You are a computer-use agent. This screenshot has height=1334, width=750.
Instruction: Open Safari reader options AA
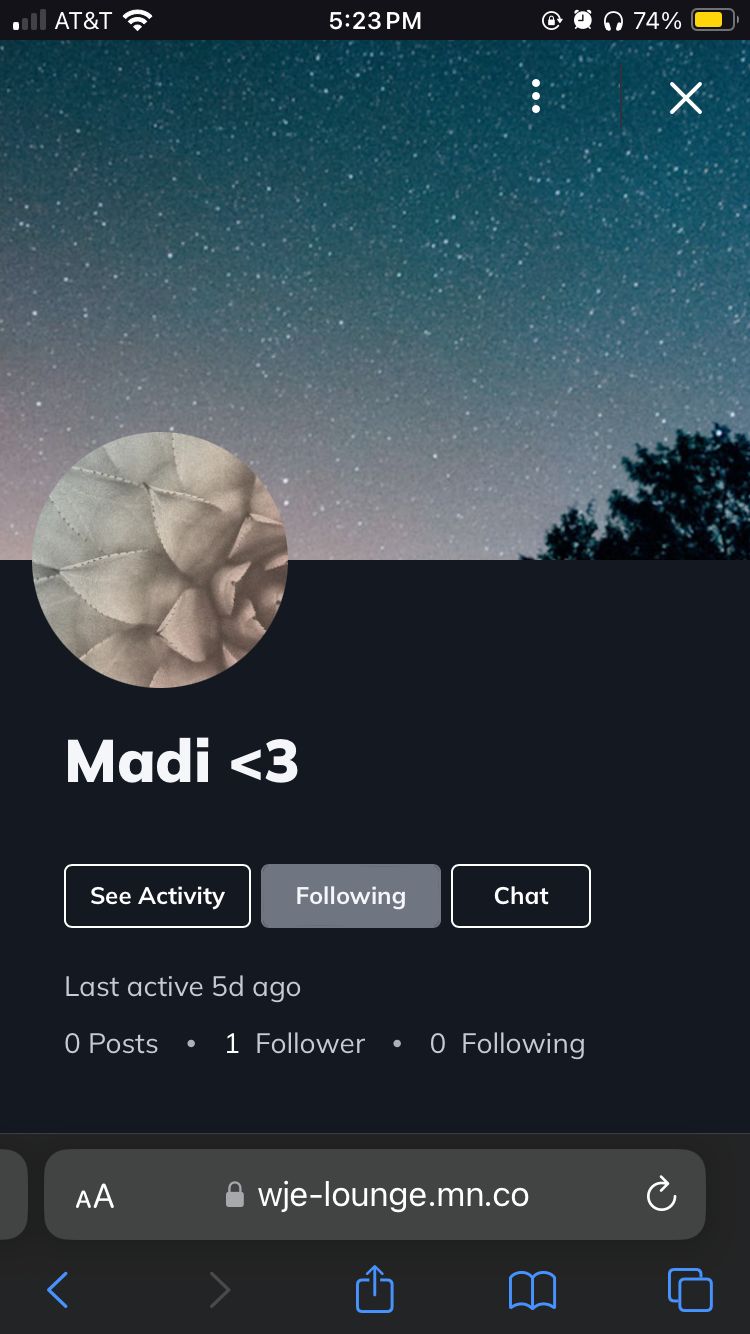click(95, 1196)
